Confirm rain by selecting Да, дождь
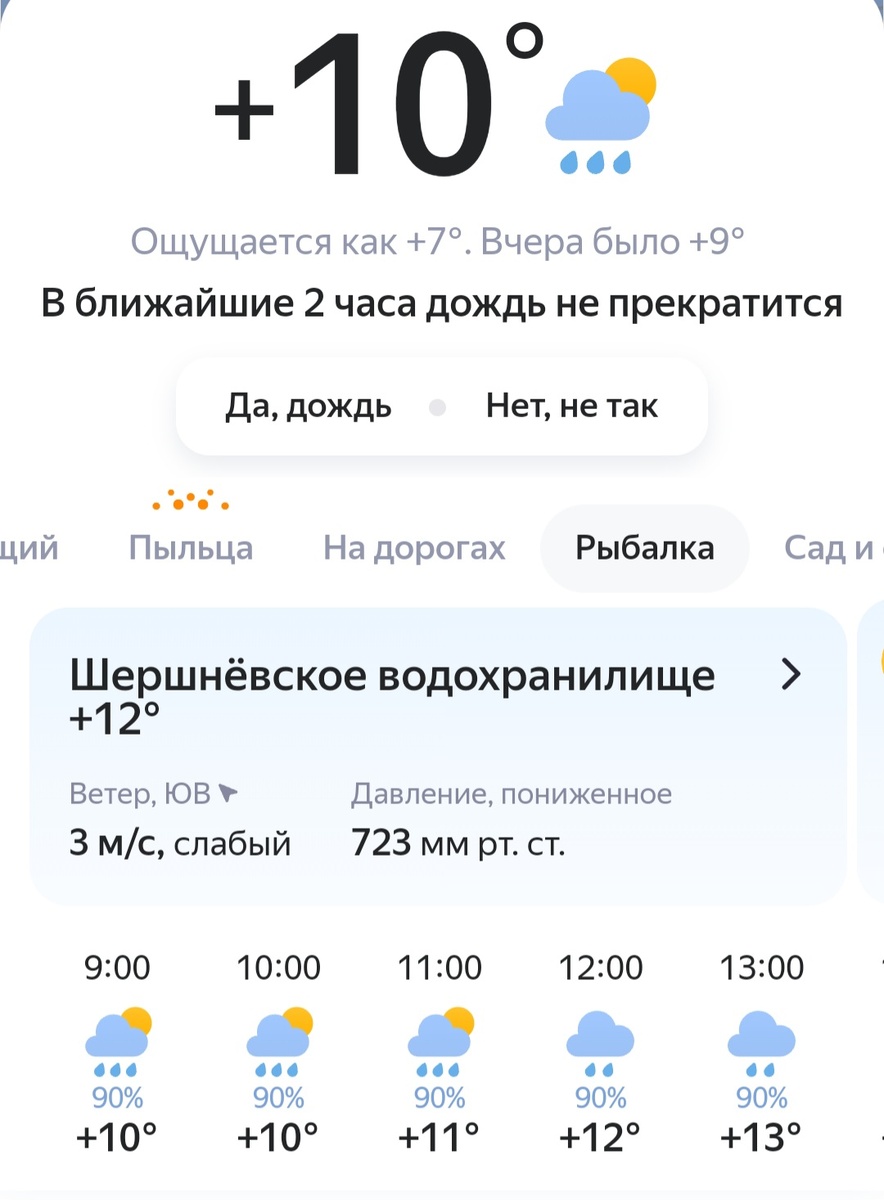This screenshot has width=884, height=1200. (311, 406)
